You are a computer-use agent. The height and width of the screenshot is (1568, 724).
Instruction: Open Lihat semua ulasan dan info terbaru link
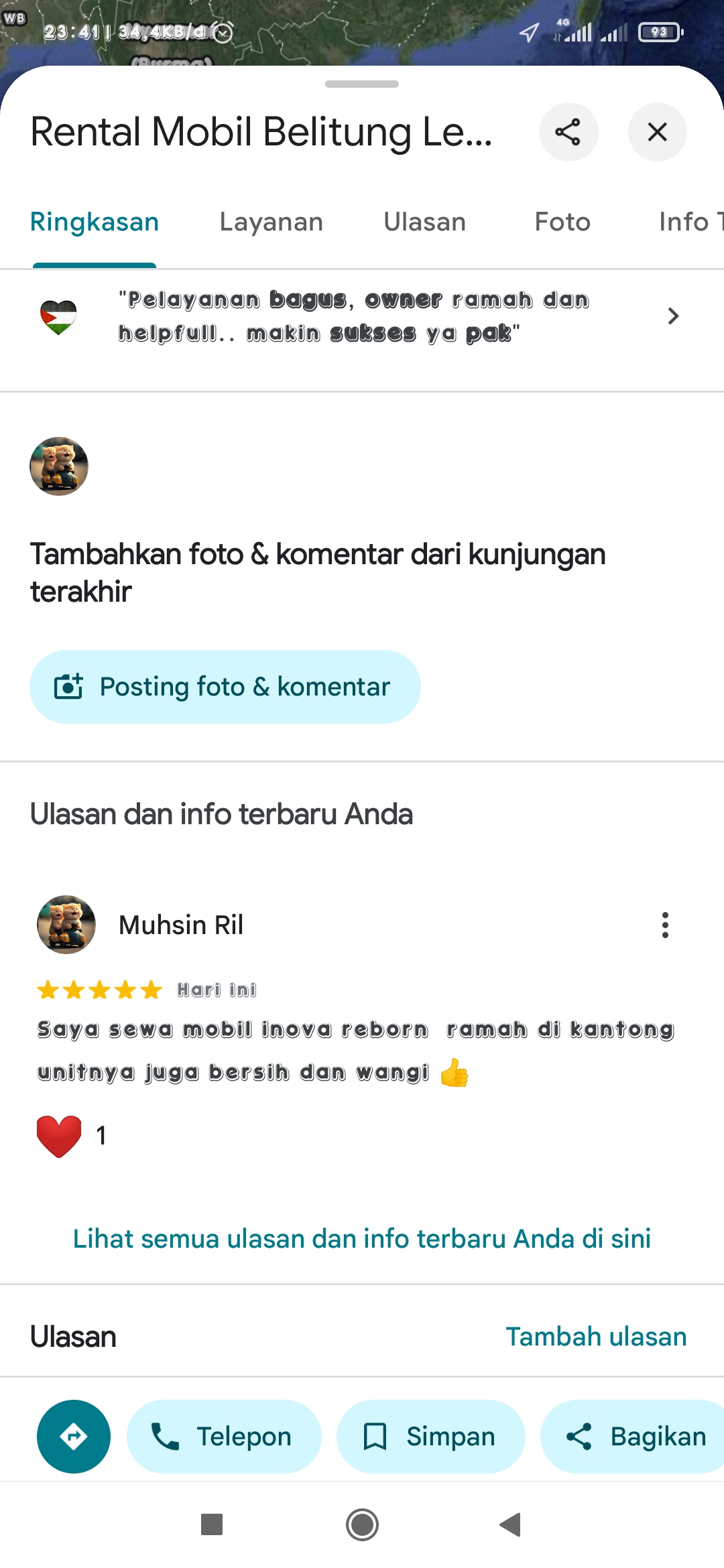[362, 1239]
